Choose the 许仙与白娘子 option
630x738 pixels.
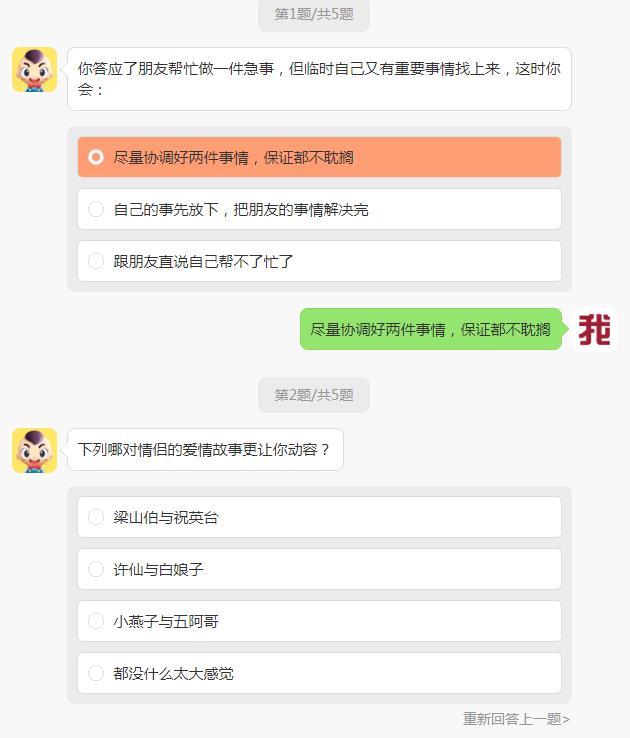click(318, 569)
